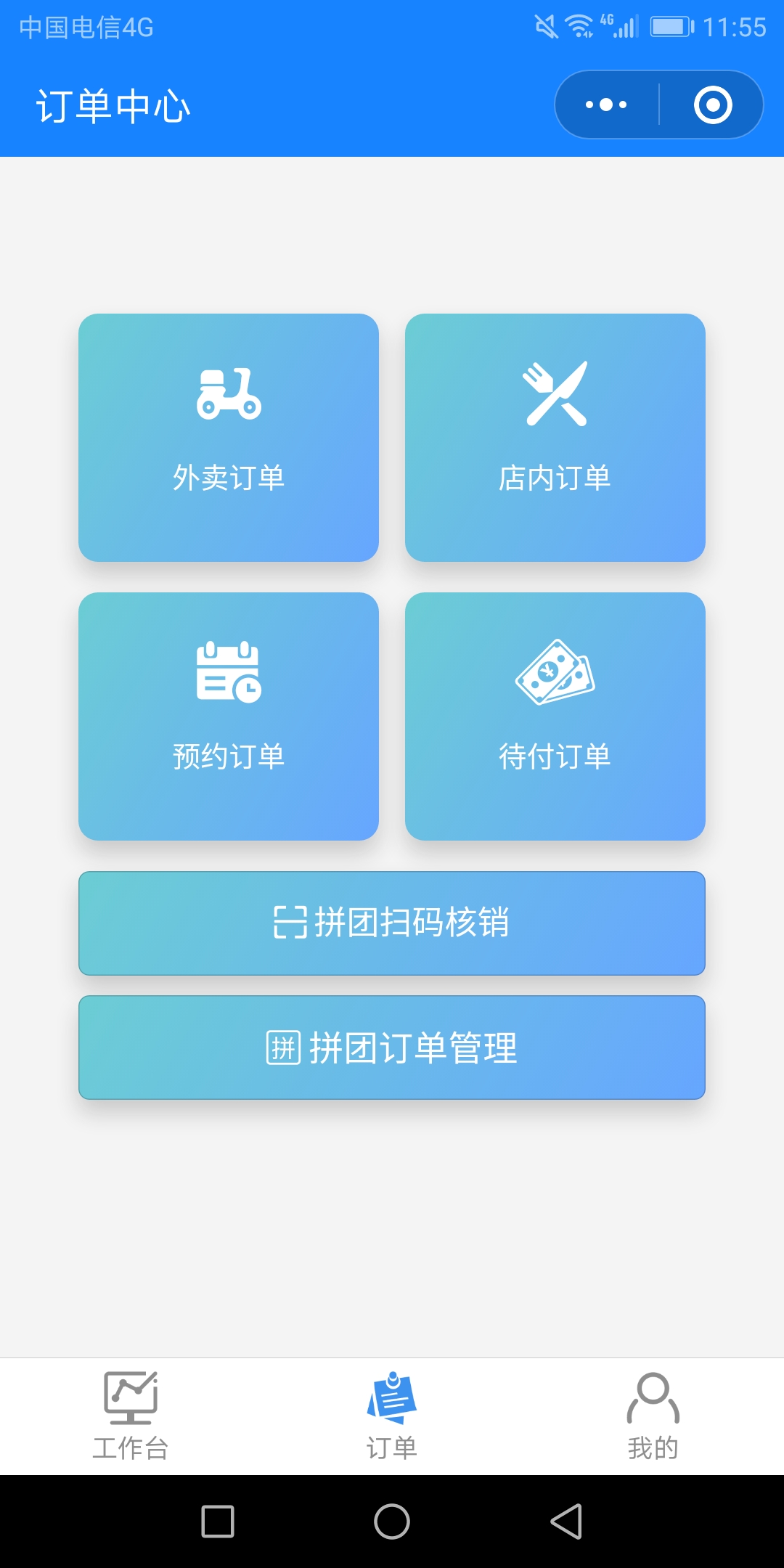
Task: Go to the 我的 tab
Action: tap(653, 1416)
